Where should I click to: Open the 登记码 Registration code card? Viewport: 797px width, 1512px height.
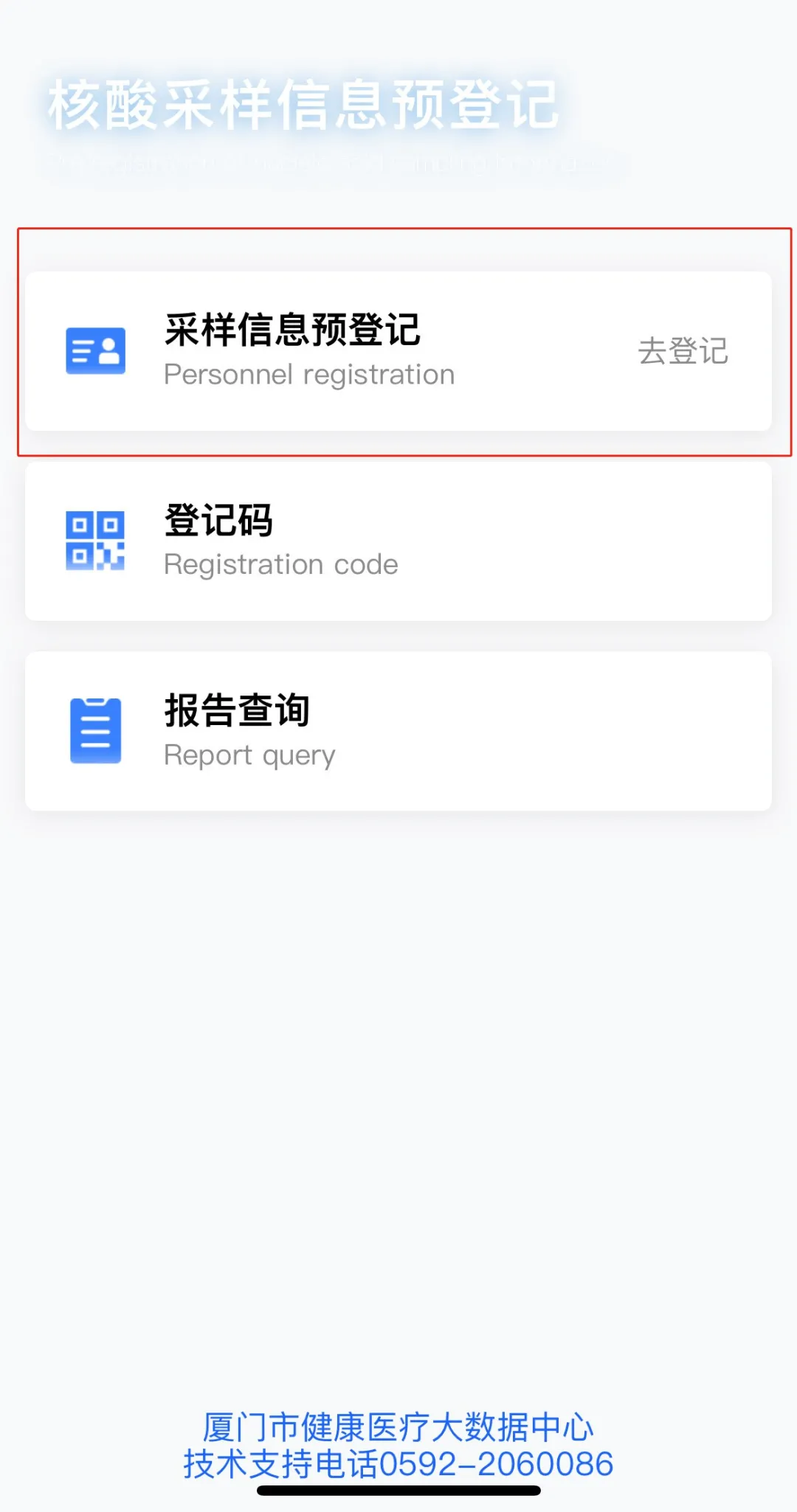pyautogui.click(x=398, y=541)
